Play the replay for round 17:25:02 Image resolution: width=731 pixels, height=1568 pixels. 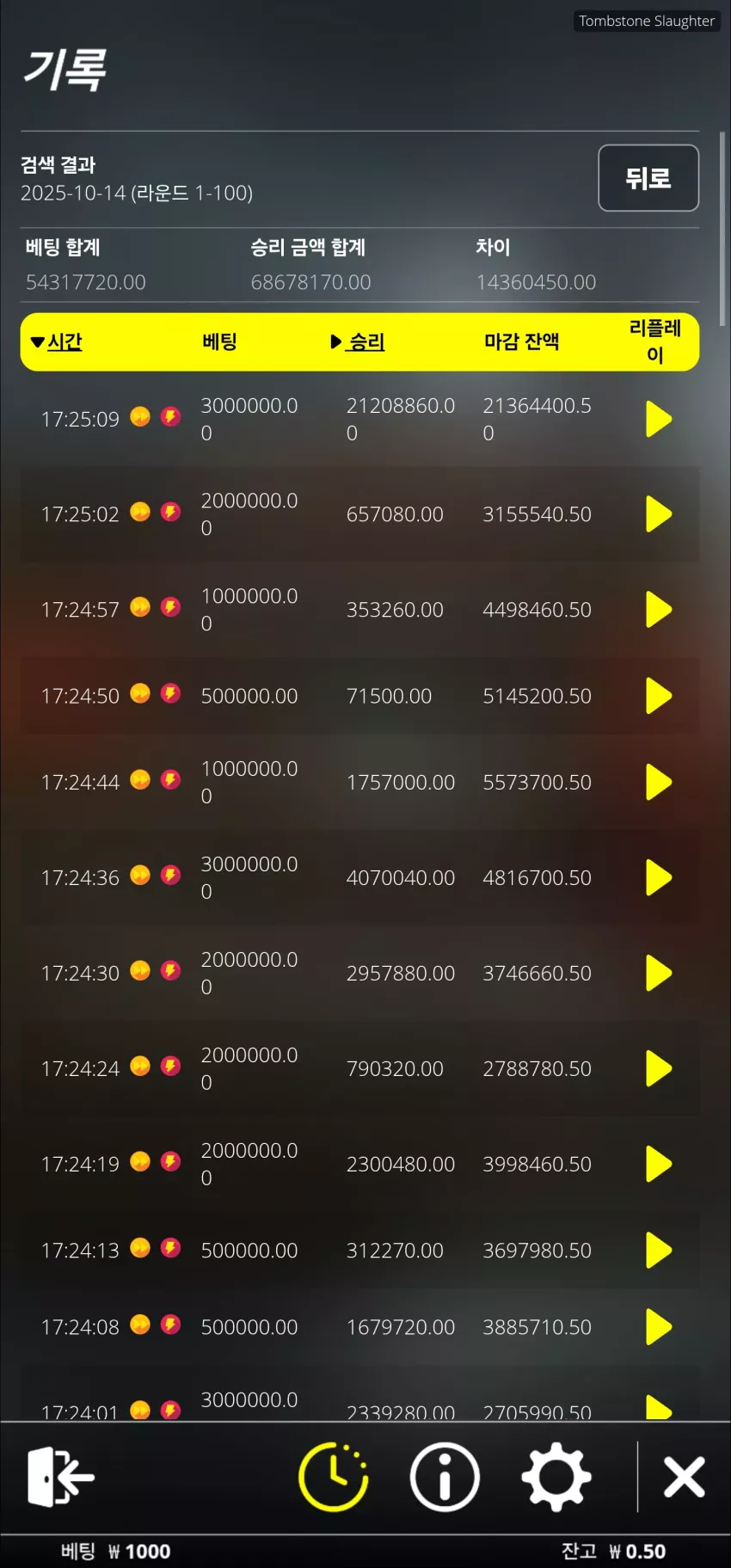tap(659, 514)
